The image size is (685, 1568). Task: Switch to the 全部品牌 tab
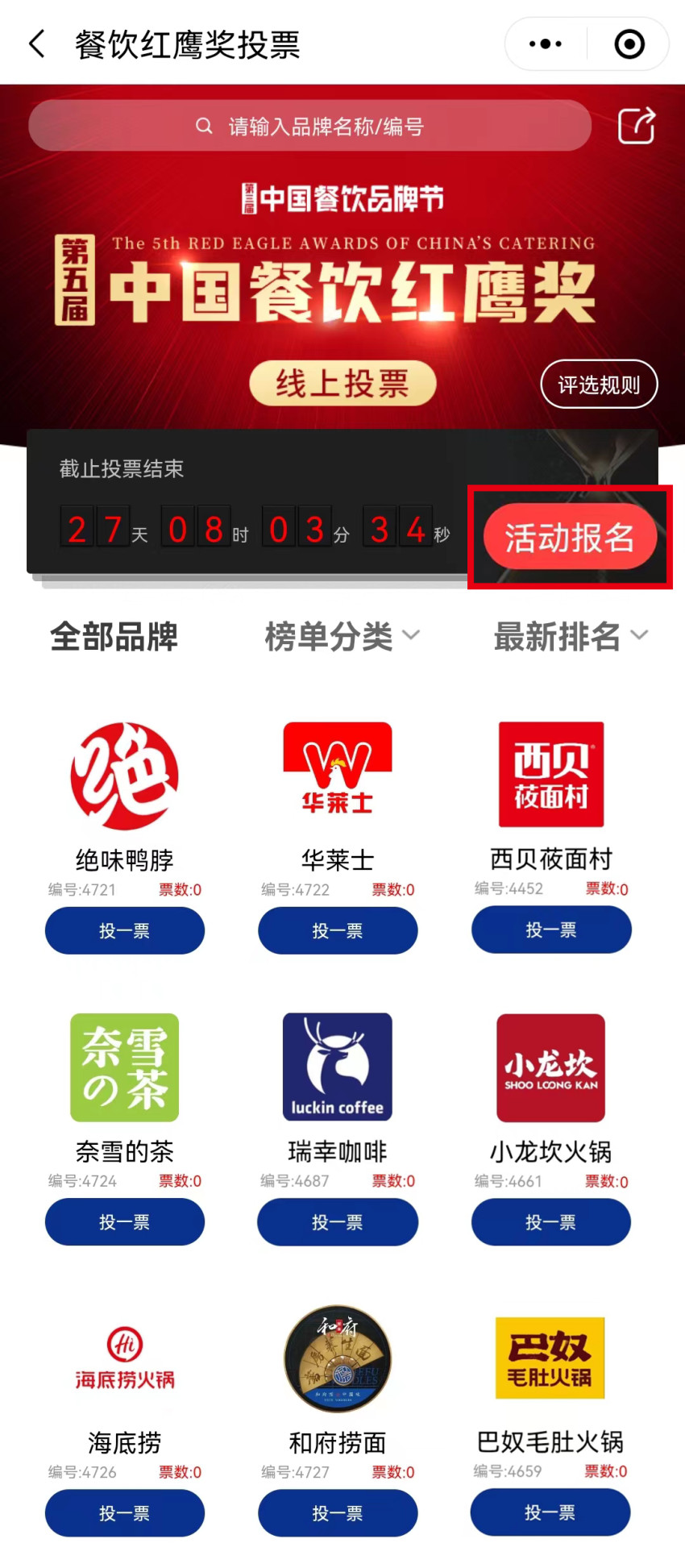(114, 637)
